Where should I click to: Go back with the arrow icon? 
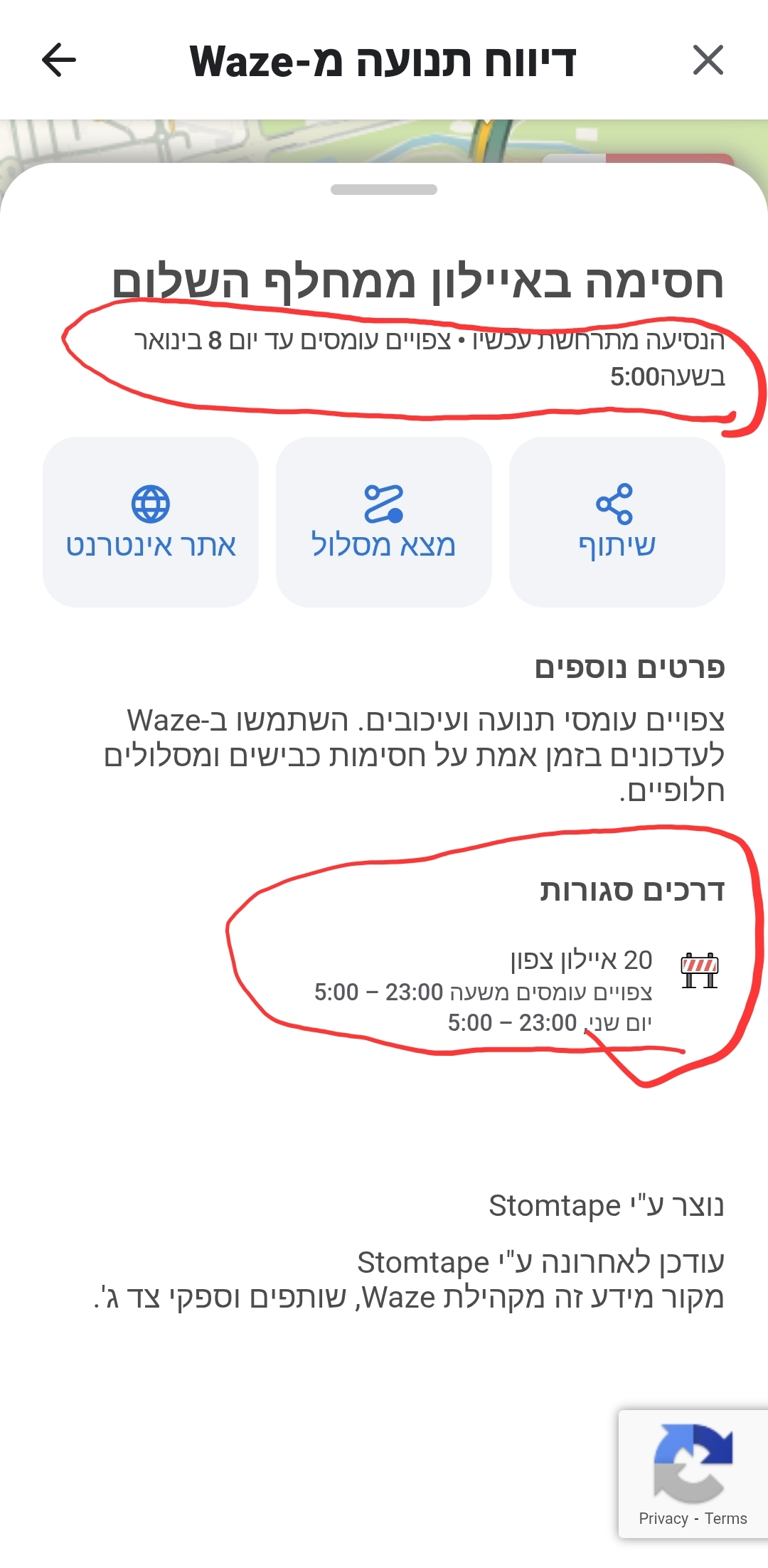(59, 60)
